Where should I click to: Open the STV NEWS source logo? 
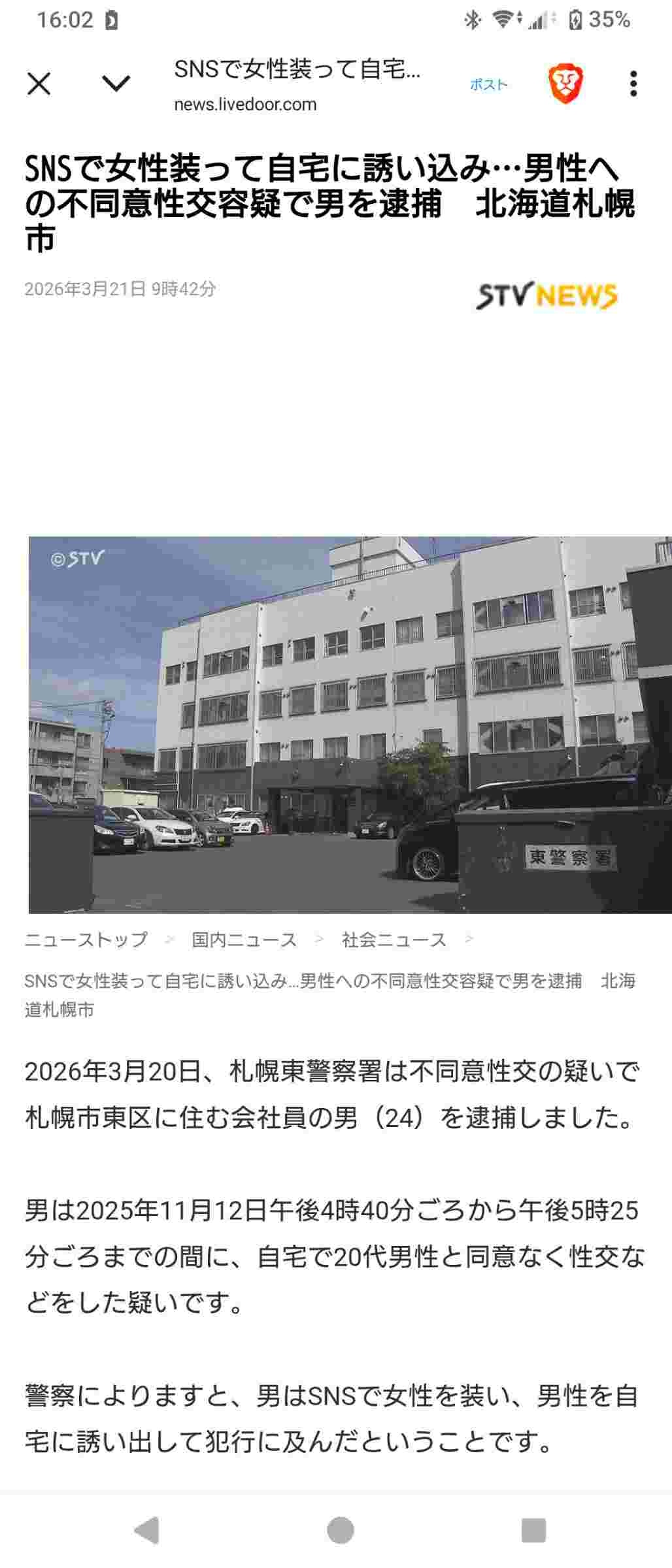coord(546,296)
